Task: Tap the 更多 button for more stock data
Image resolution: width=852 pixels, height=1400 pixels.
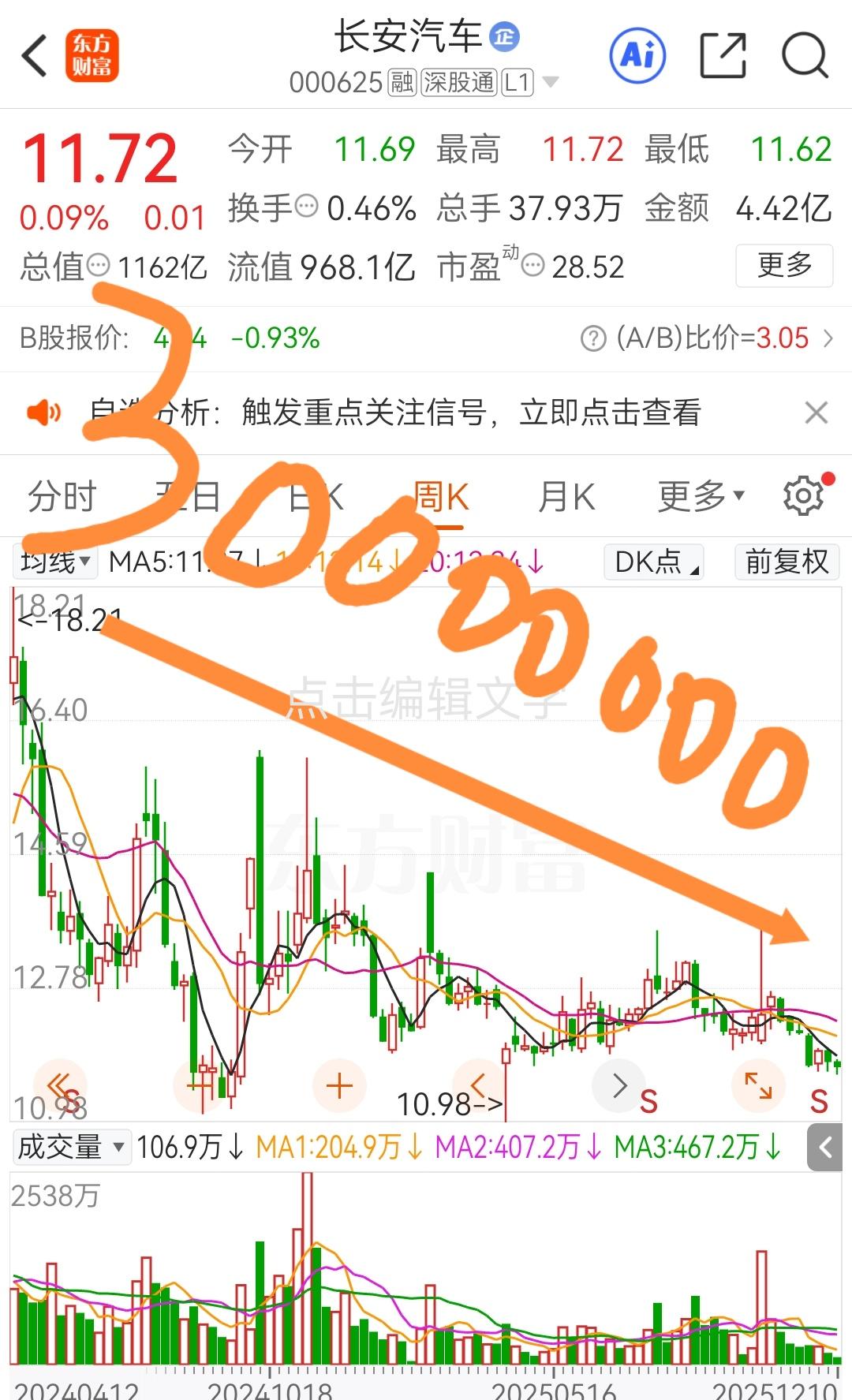Action: click(x=783, y=267)
